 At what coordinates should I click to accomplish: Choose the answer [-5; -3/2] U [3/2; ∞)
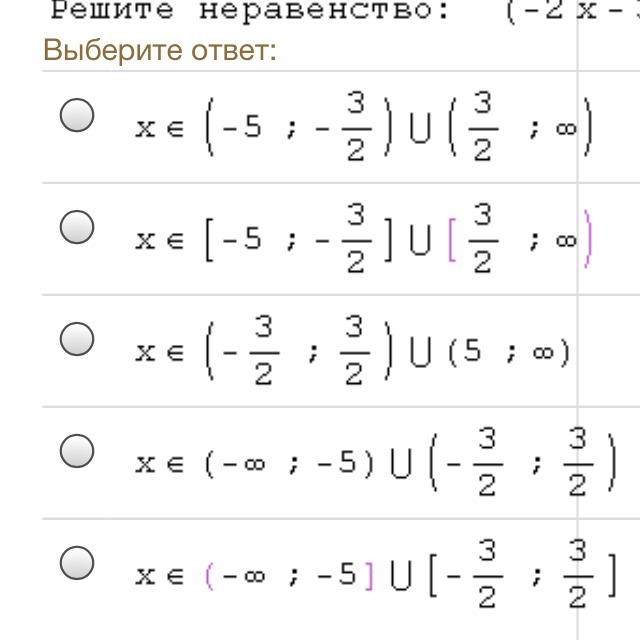(x=77, y=227)
